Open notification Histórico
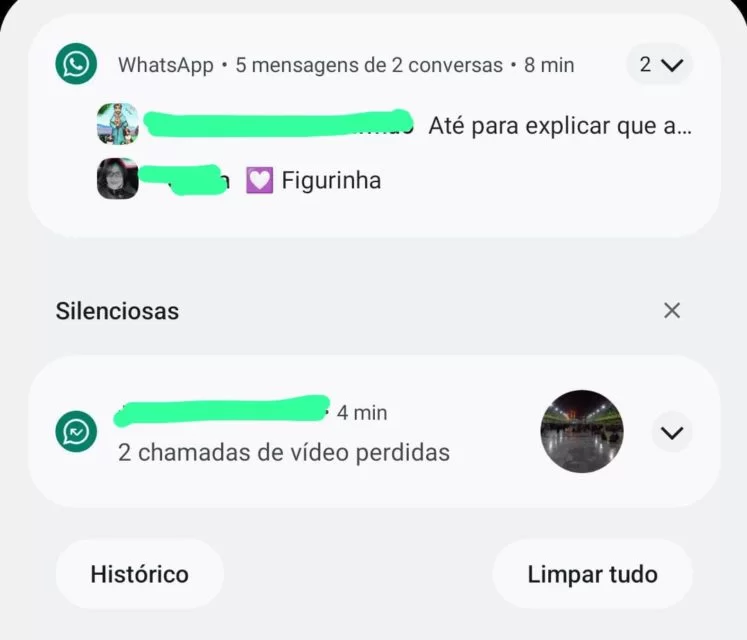This screenshot has height=640, width=747. (139, 574)
